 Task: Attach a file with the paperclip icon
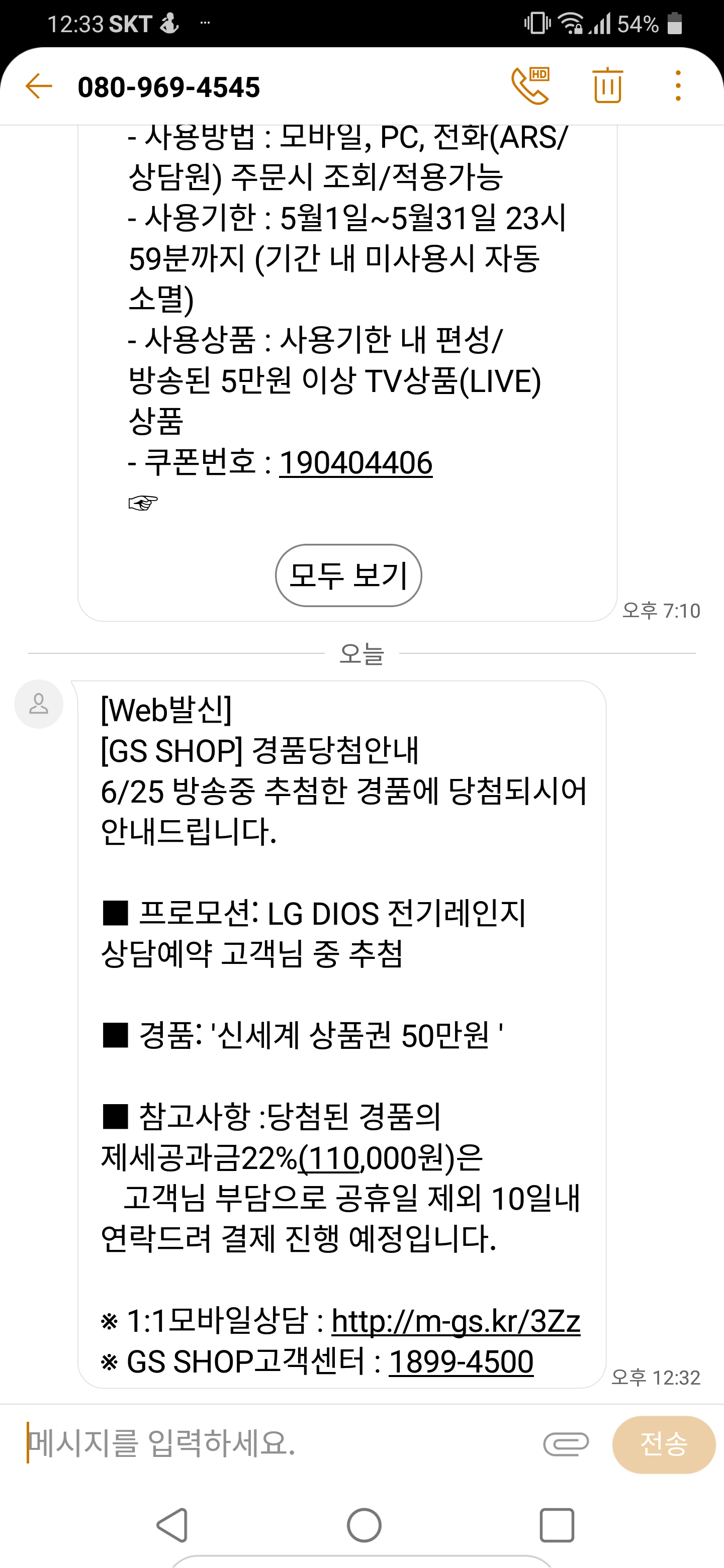(566, 1444)
